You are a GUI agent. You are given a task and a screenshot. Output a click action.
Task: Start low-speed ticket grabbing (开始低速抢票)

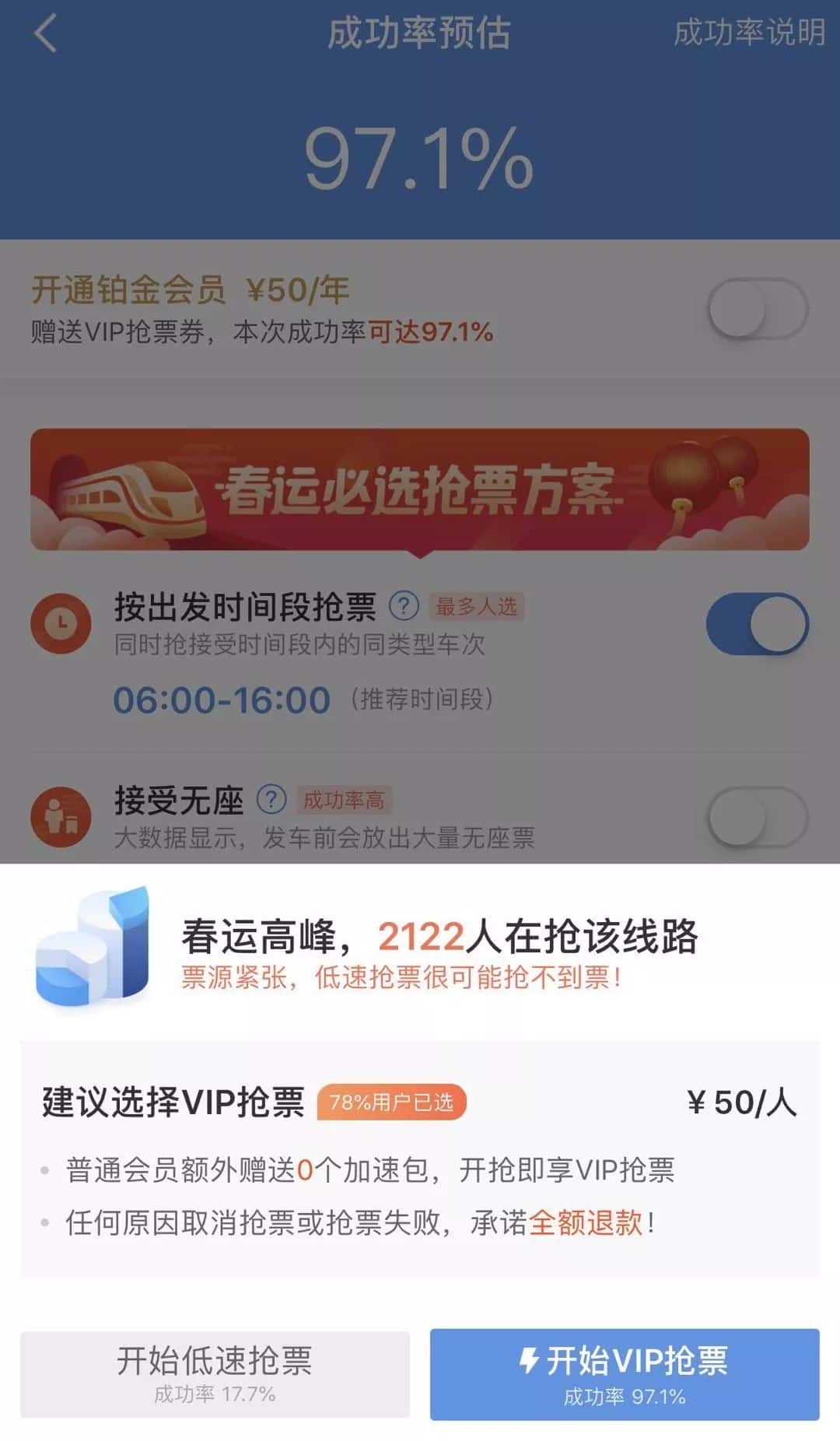[x=215, y=1373]
